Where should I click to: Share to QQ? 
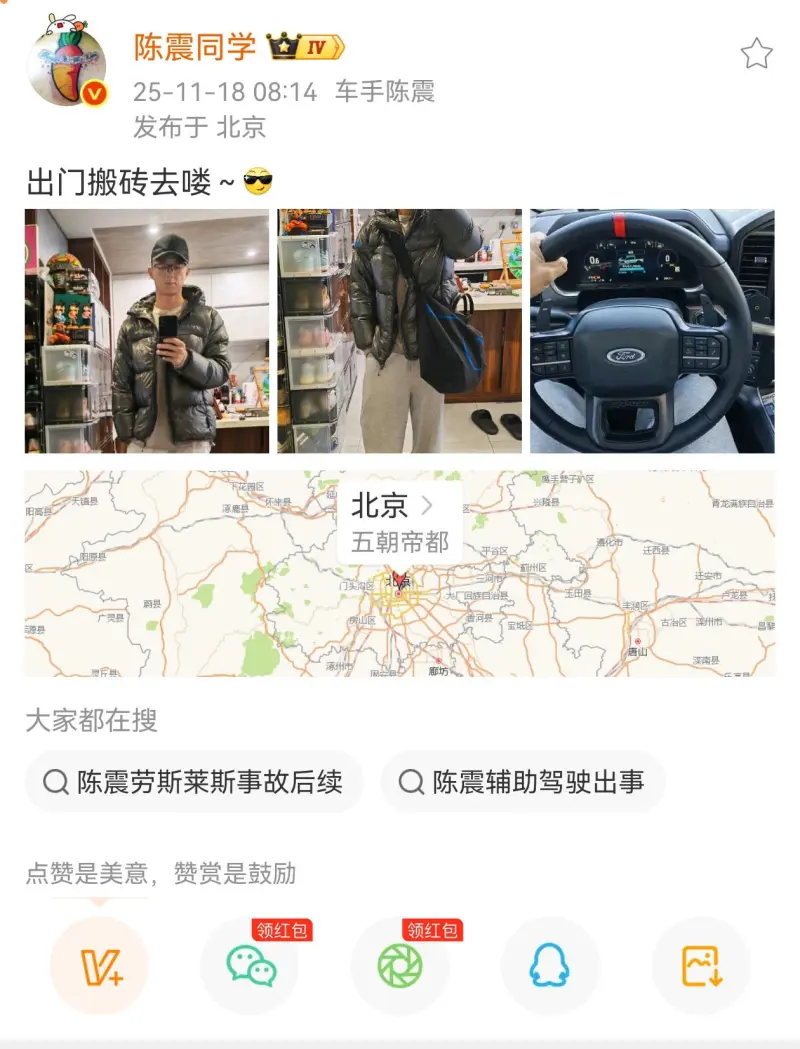tap(550, 966)
